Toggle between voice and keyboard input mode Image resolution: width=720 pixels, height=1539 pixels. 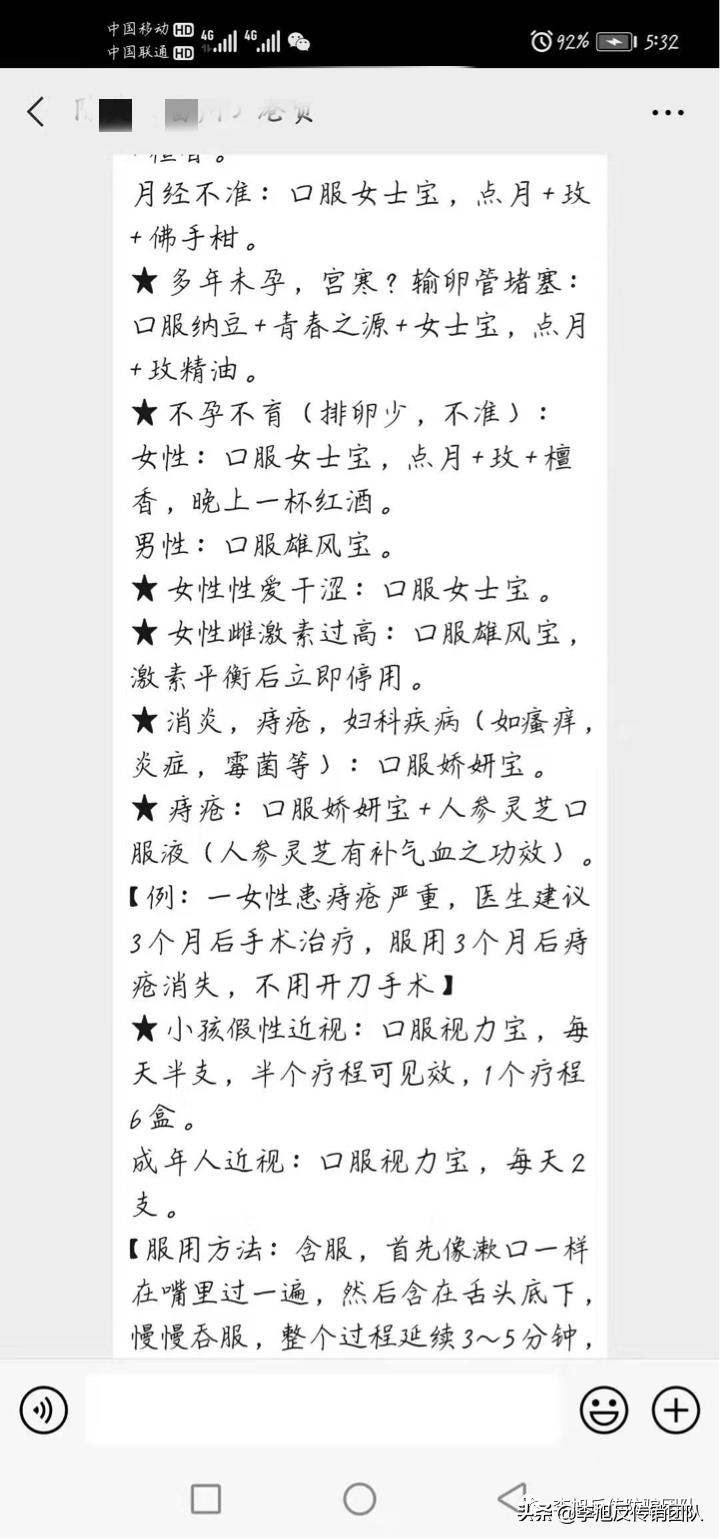42,1411
